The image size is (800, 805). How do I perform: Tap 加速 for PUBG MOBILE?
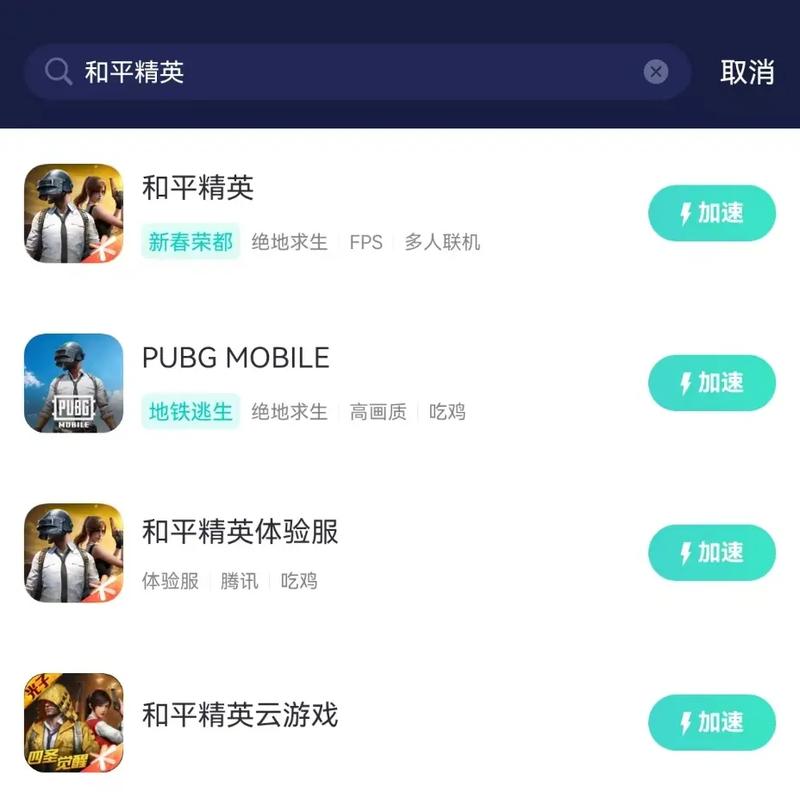[712, 383]
